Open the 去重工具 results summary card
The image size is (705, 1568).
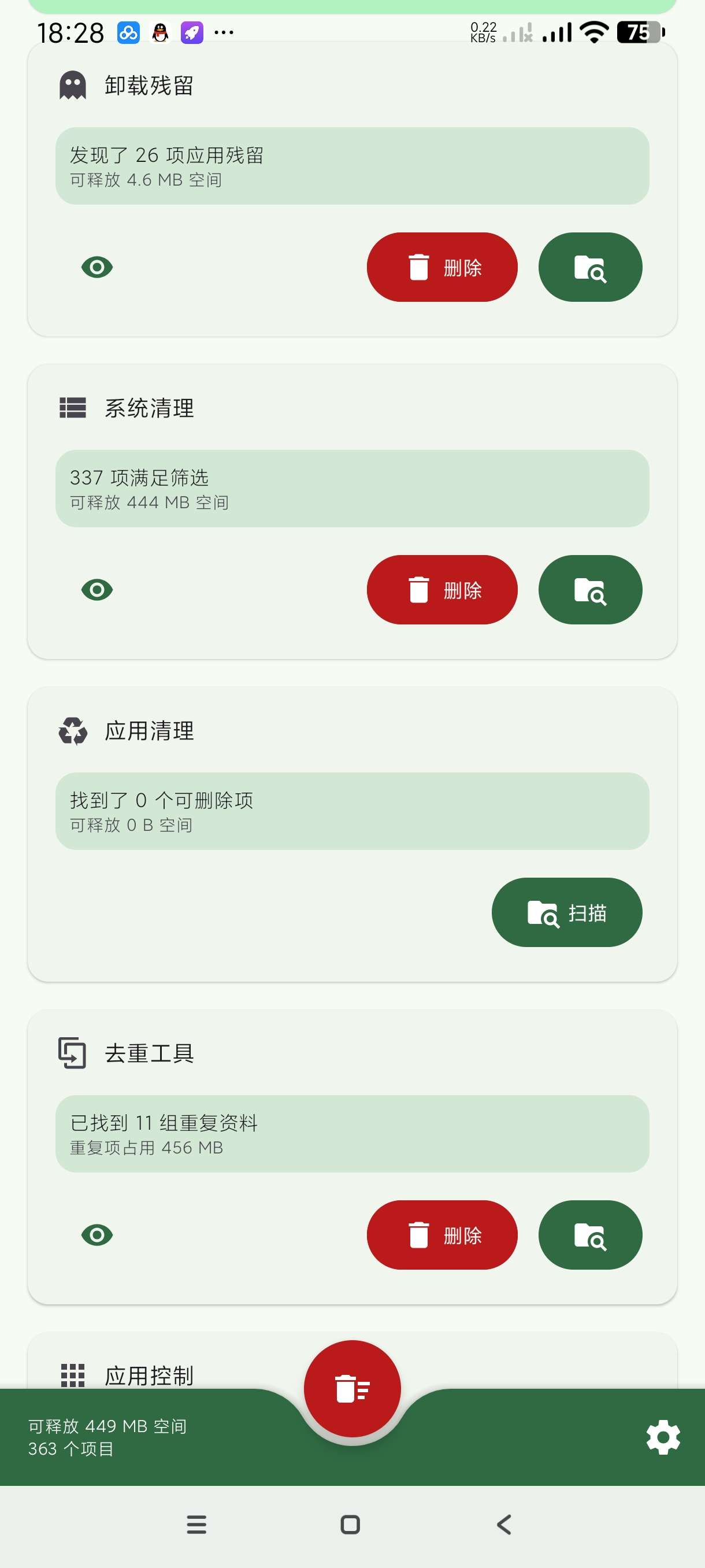pos(352,1133)
